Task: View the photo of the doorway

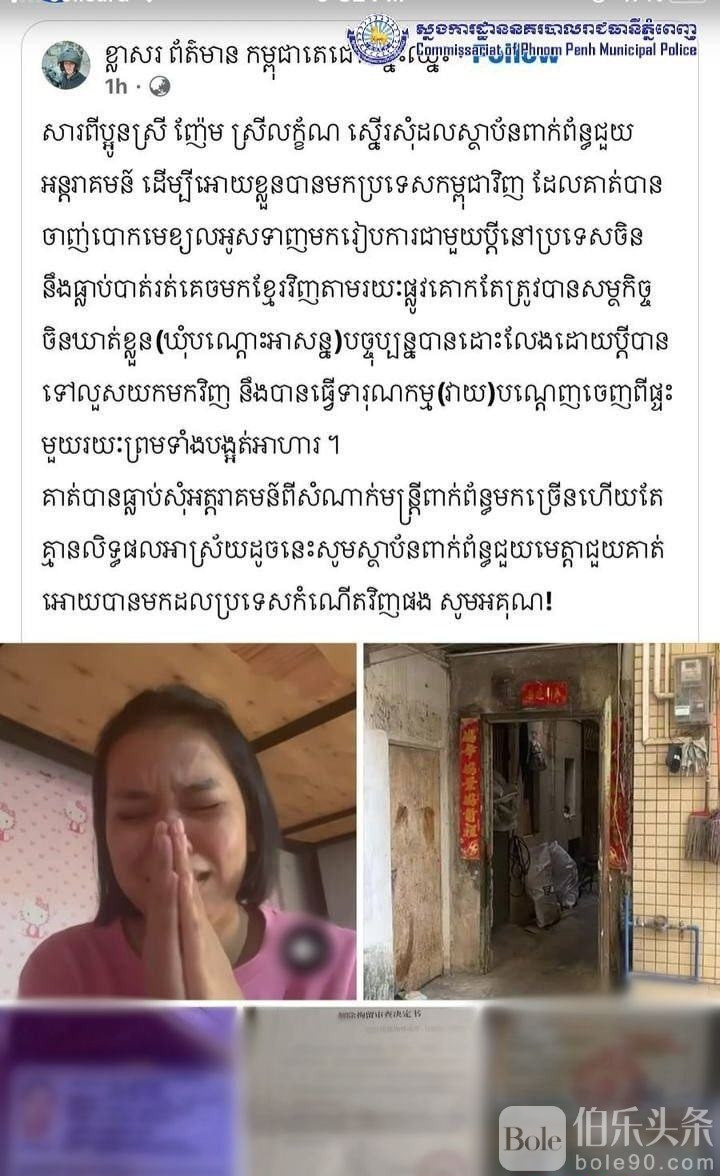Action: 541,821
